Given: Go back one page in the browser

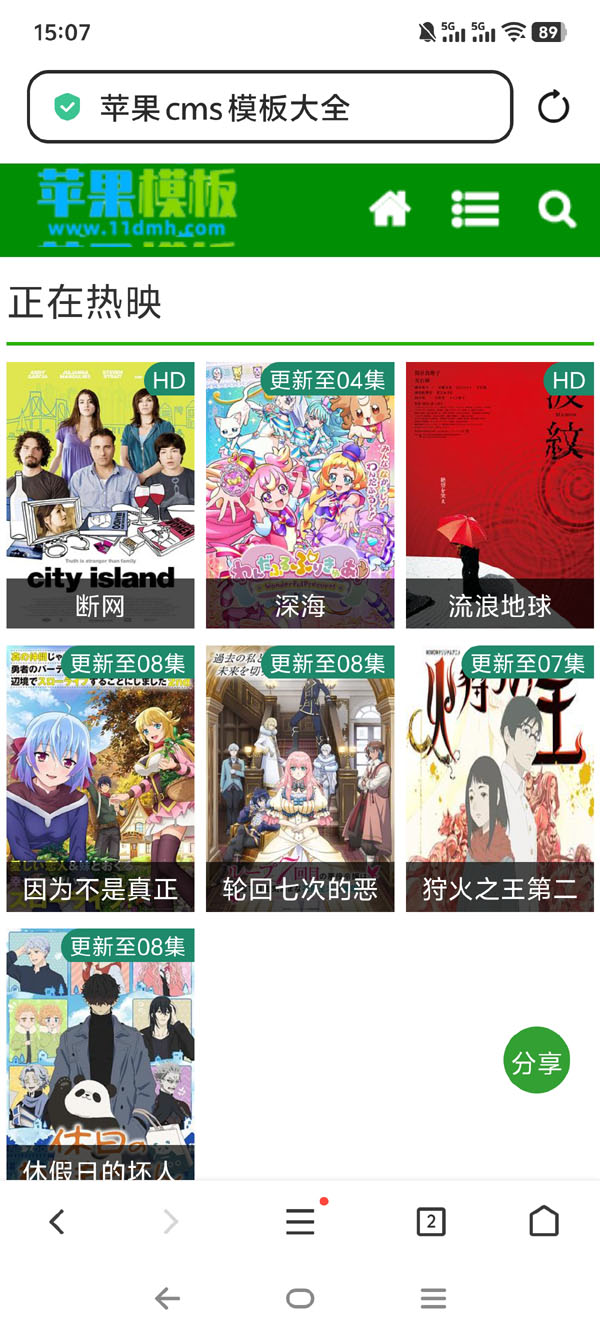Looking at the screenshot, I should [x=57, y=1221].
